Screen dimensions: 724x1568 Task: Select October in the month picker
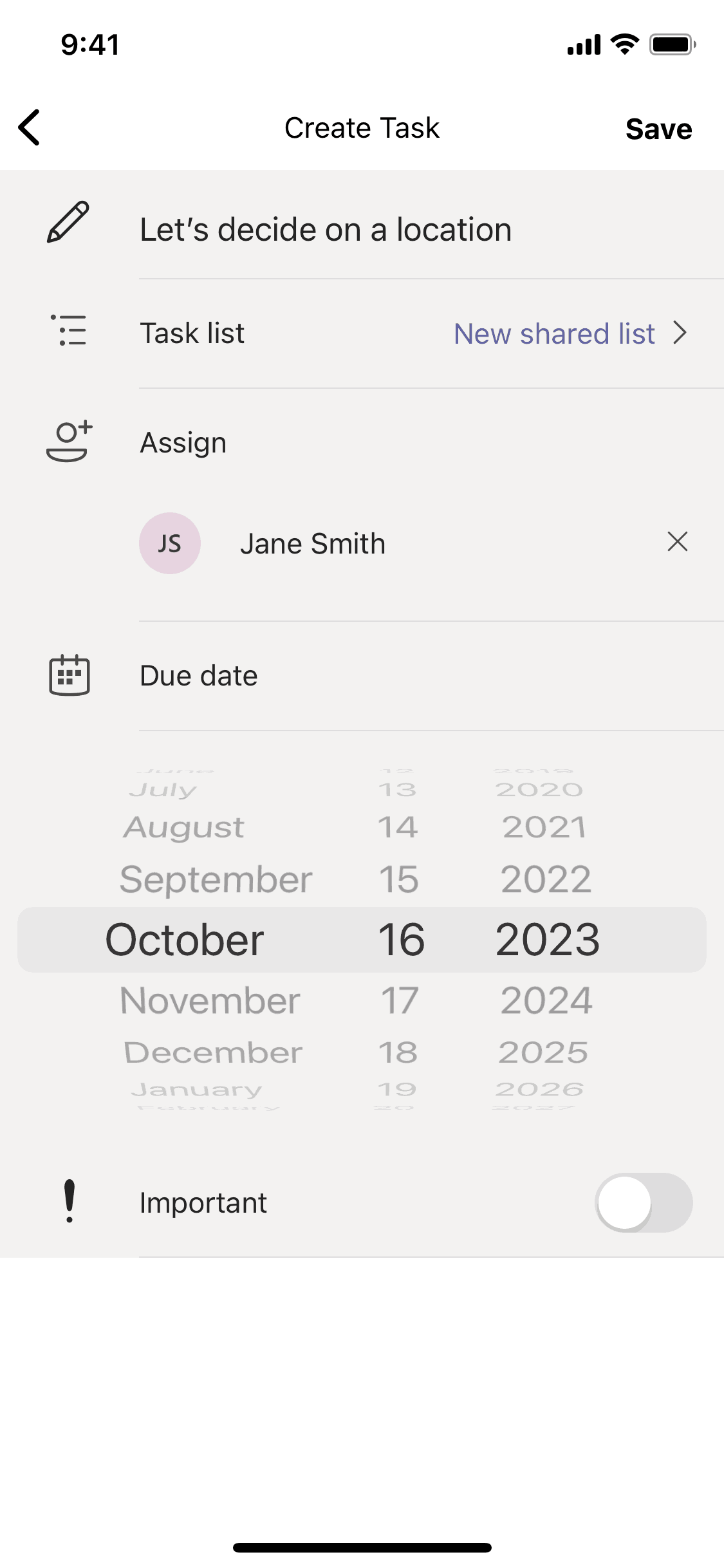(185, 939)
